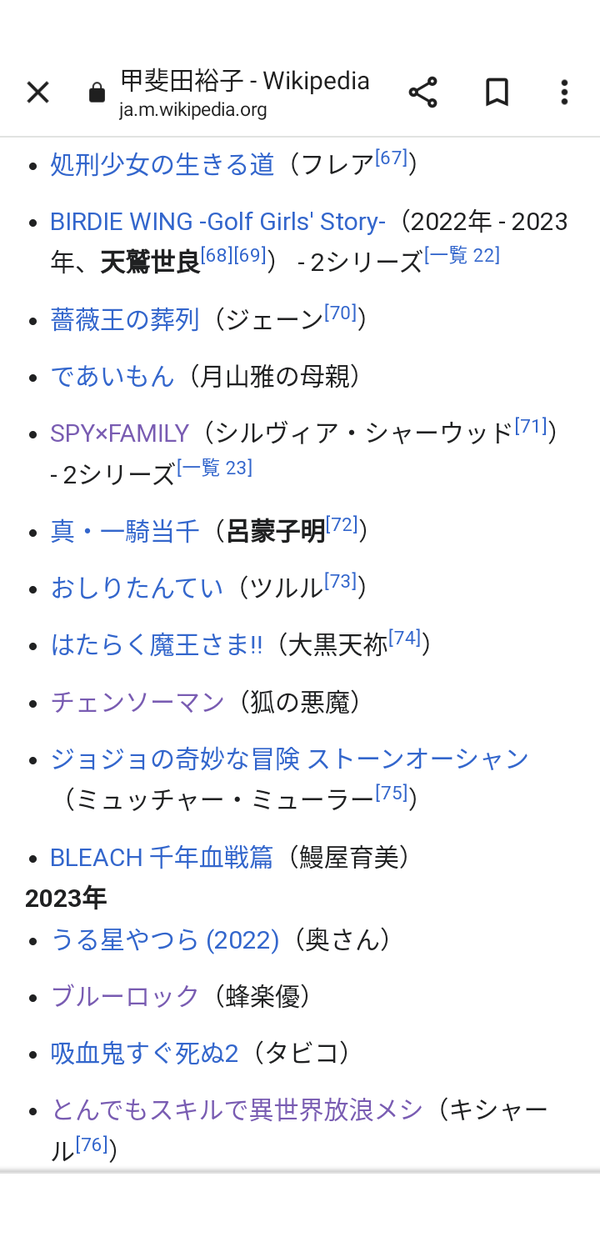Bookmark this page
Image resolution: width=600 pixels, height=1247 pixels.
(x=497, y=93)
